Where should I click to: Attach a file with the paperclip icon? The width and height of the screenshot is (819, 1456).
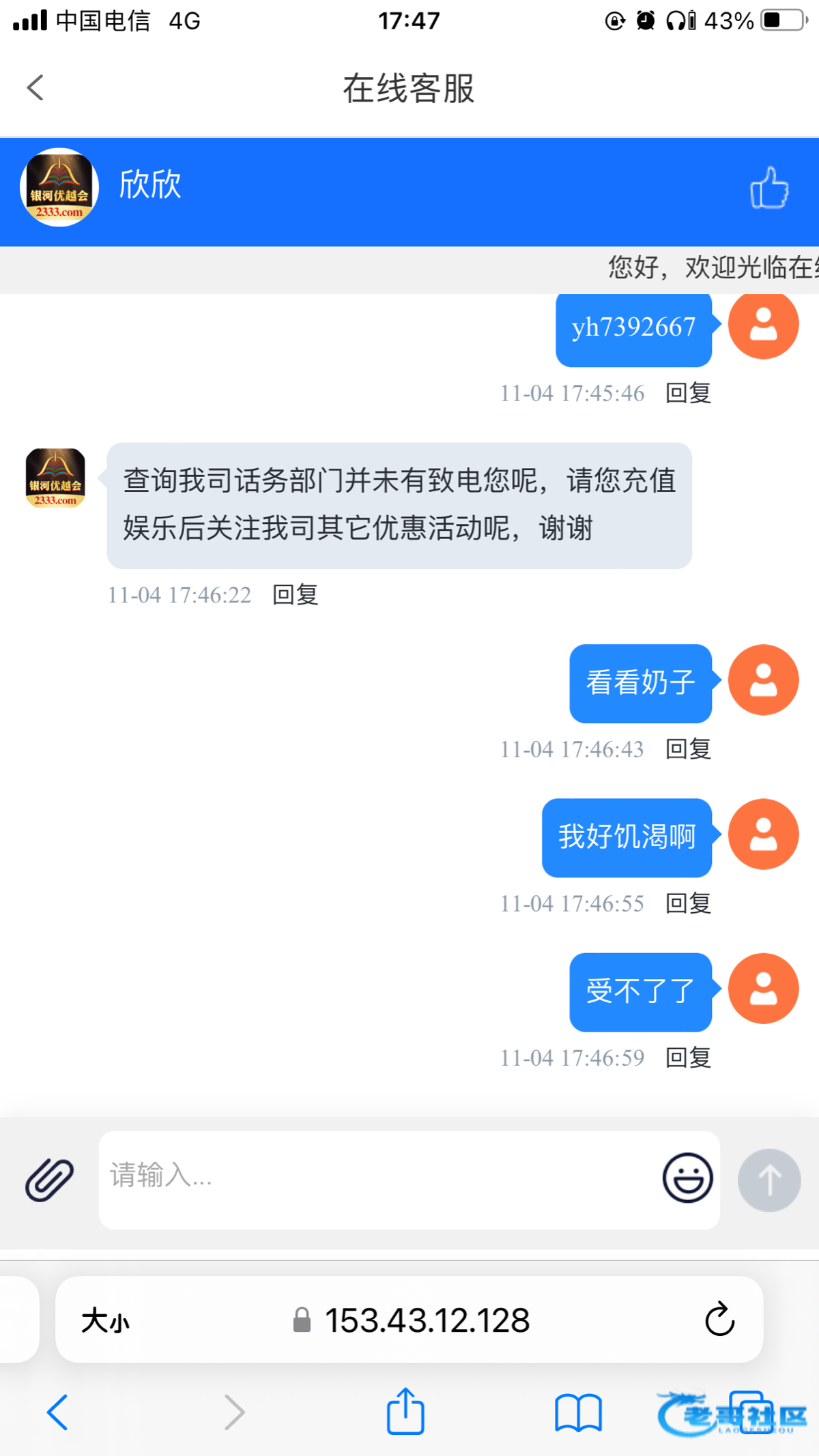point(49,1180)
